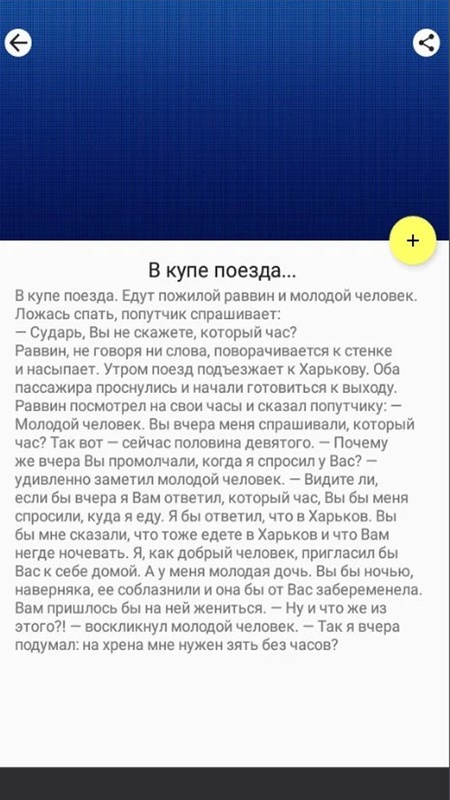Go back using the arrow icon
450x800 pixels.
pos(18,43)
